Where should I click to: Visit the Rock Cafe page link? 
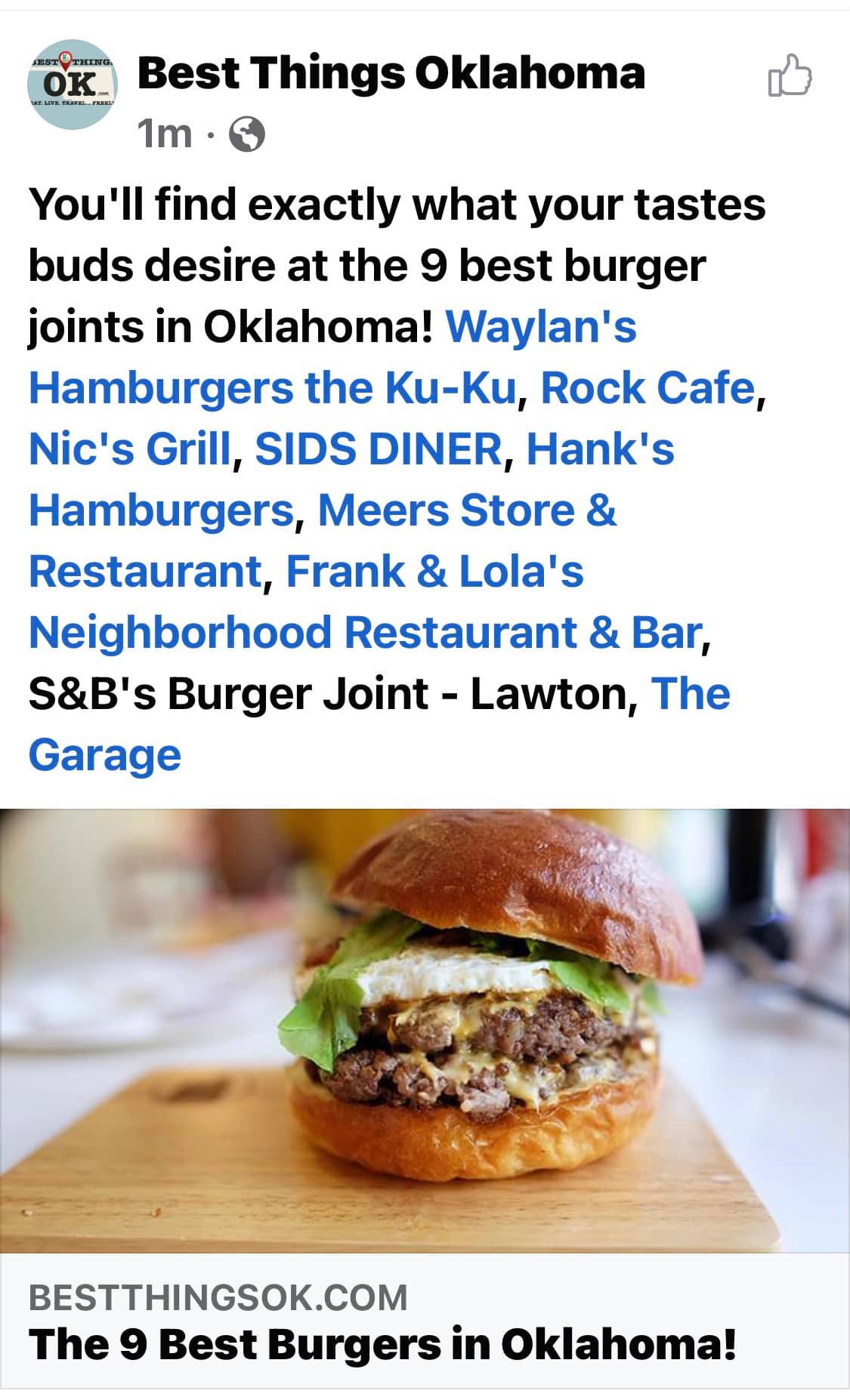[648, 388]
